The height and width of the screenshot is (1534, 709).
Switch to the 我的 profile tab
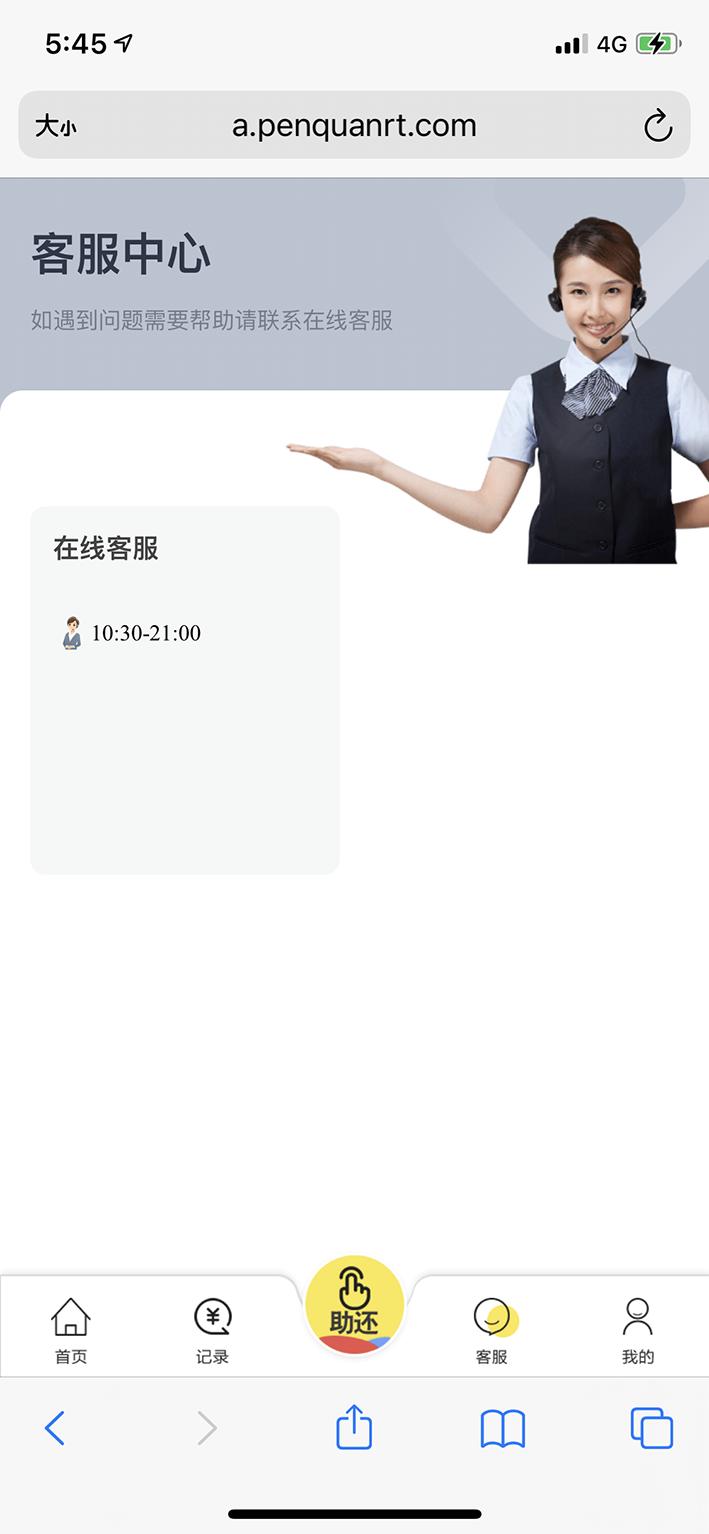(x=637, y=1329)
